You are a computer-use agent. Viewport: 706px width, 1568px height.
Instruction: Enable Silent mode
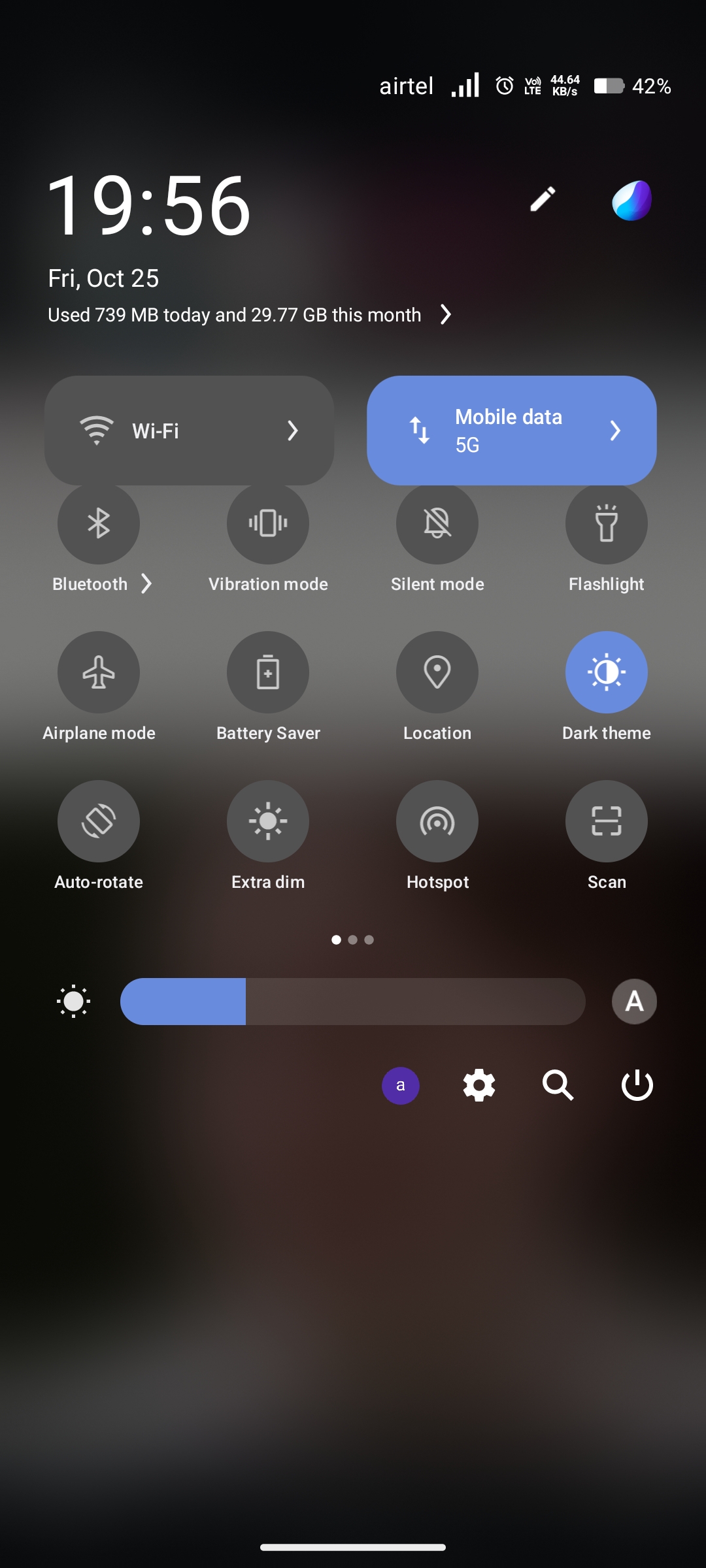437,523
